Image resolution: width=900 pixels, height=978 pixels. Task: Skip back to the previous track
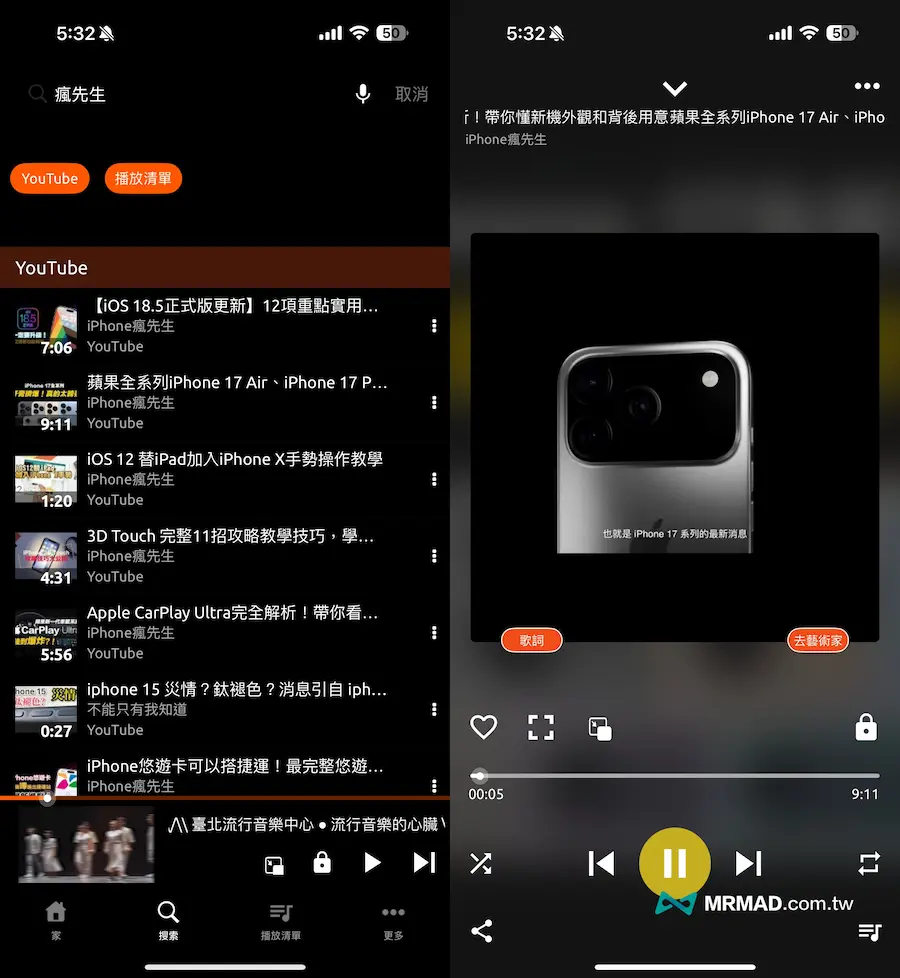click(x=601, y=863)
